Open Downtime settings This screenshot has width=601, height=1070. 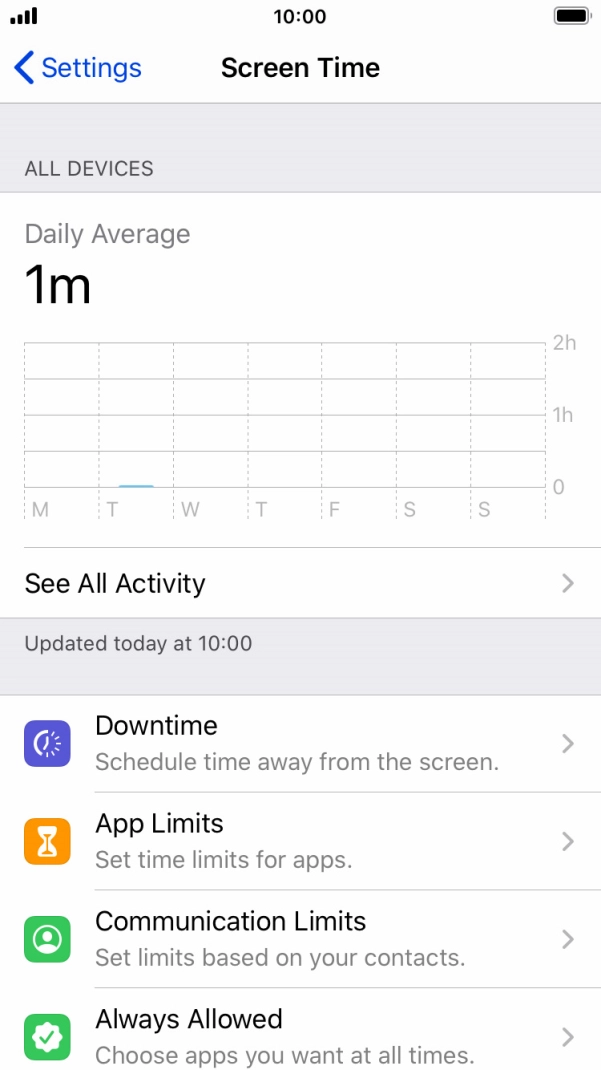click(300, 743)
